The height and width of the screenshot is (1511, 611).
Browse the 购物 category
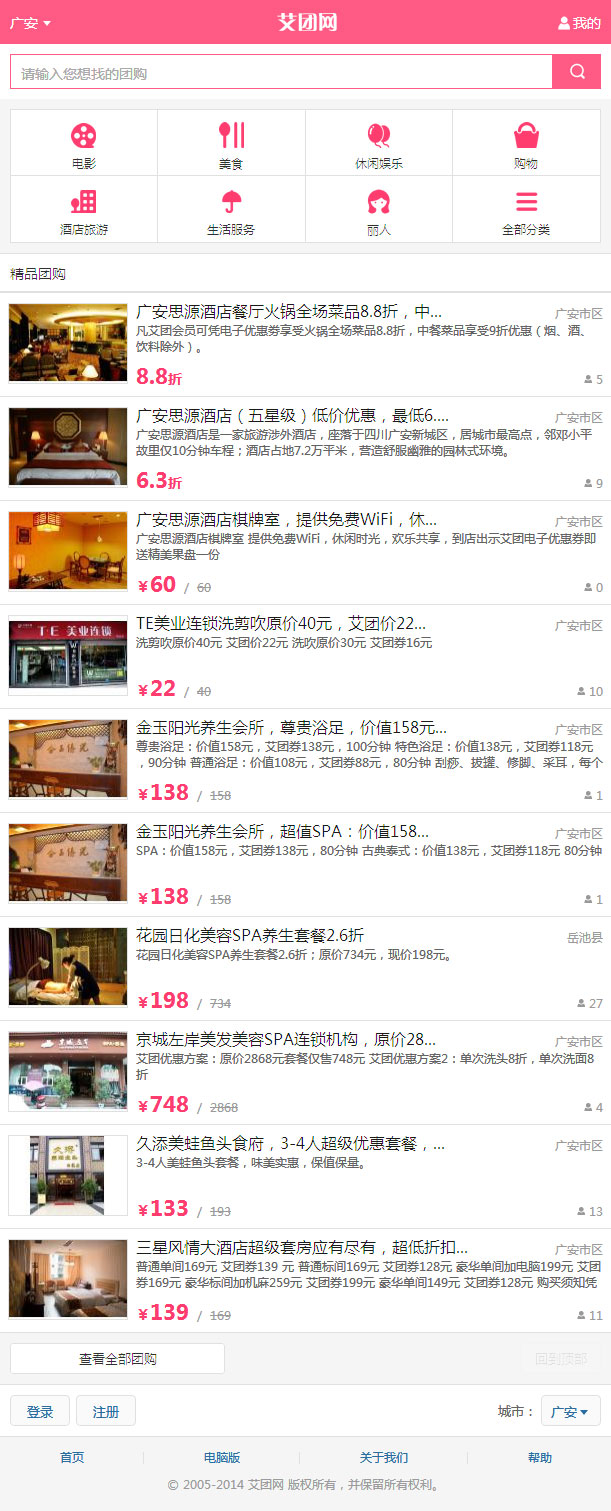point(526,143)
